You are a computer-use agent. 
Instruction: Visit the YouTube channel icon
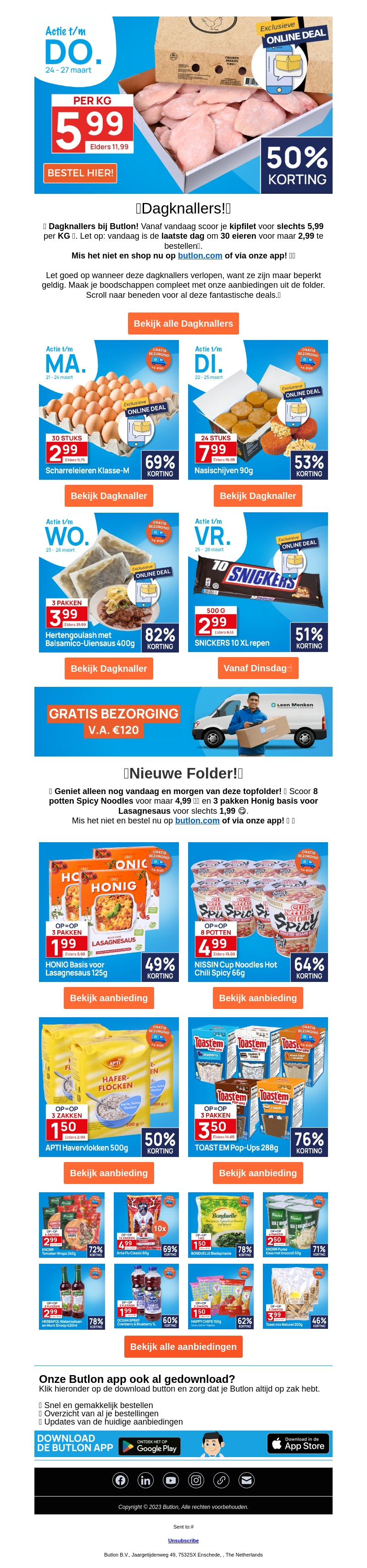[x=171, y=1480]
